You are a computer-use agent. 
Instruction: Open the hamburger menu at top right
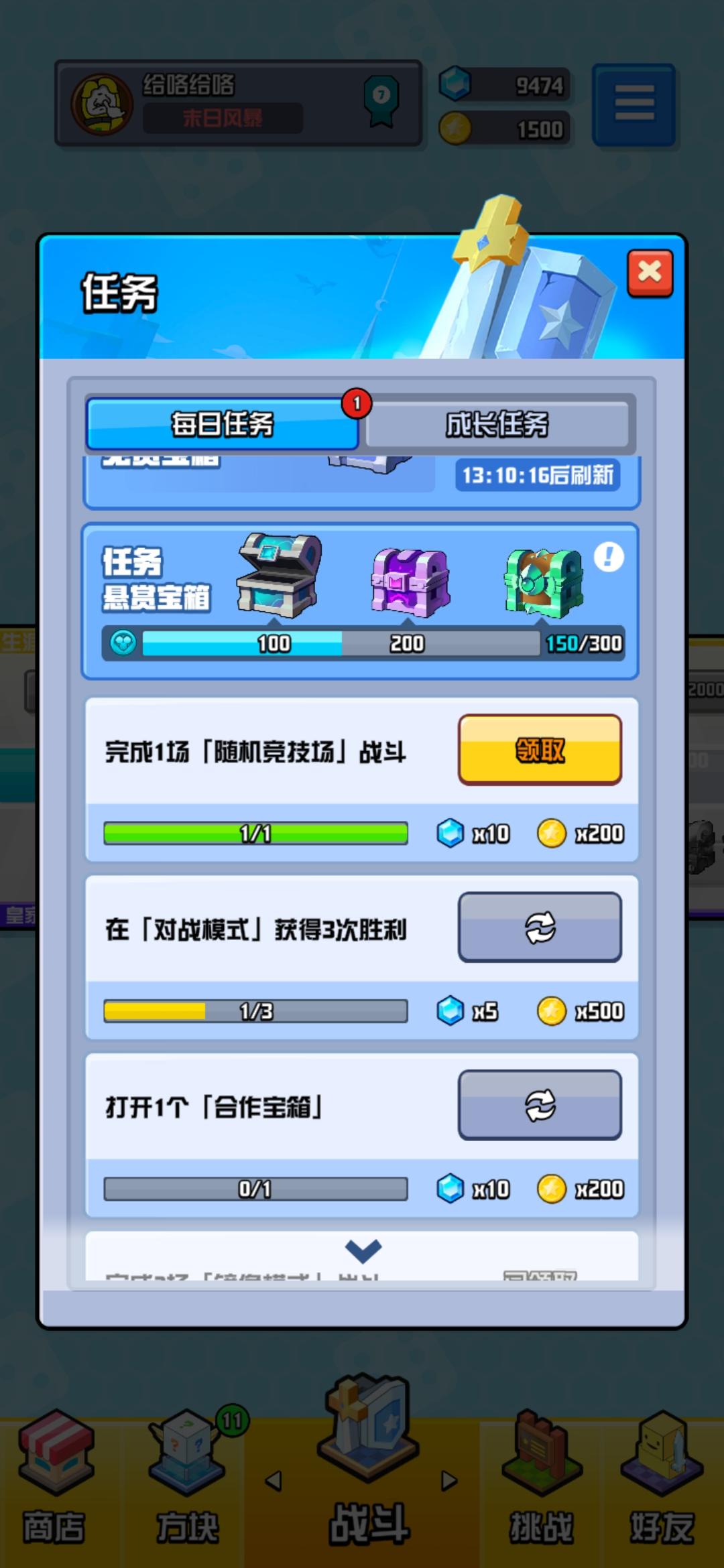click(633, 104)
